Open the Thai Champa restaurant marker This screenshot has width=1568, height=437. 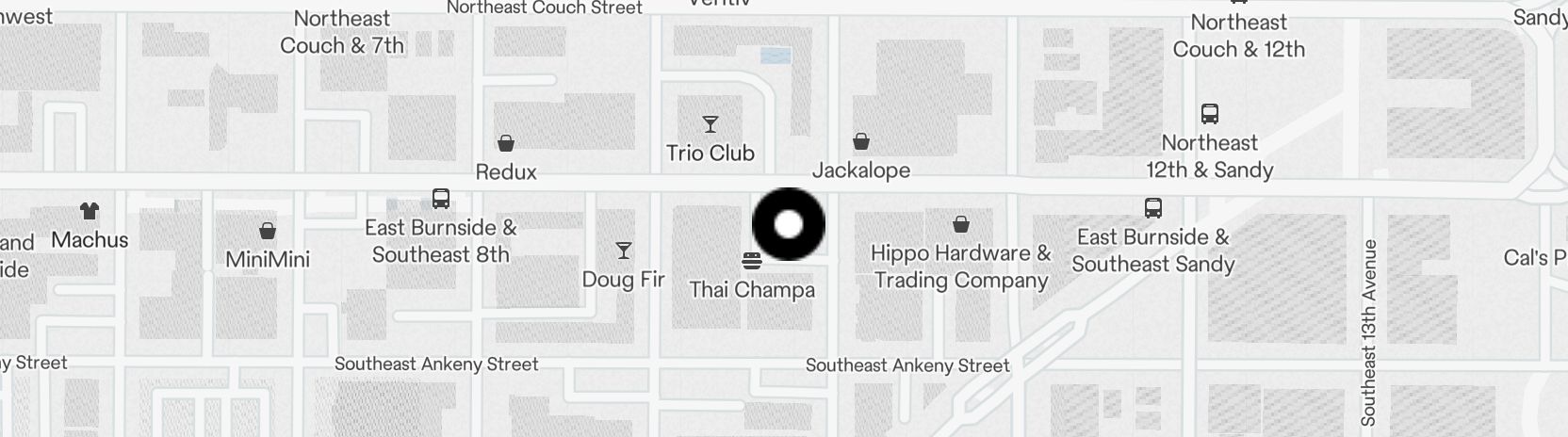click(x=752, y=261)
